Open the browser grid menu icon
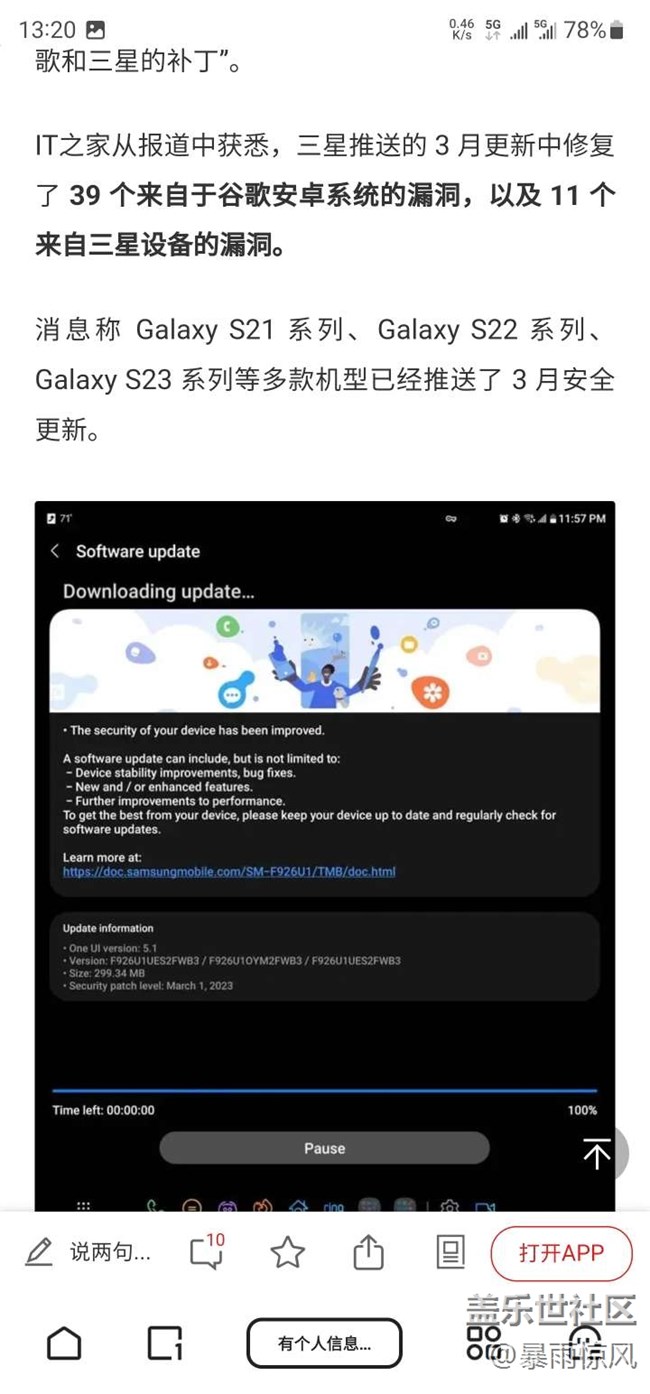This screenshot has width=650, height=1394. (x=484, y=1343)
